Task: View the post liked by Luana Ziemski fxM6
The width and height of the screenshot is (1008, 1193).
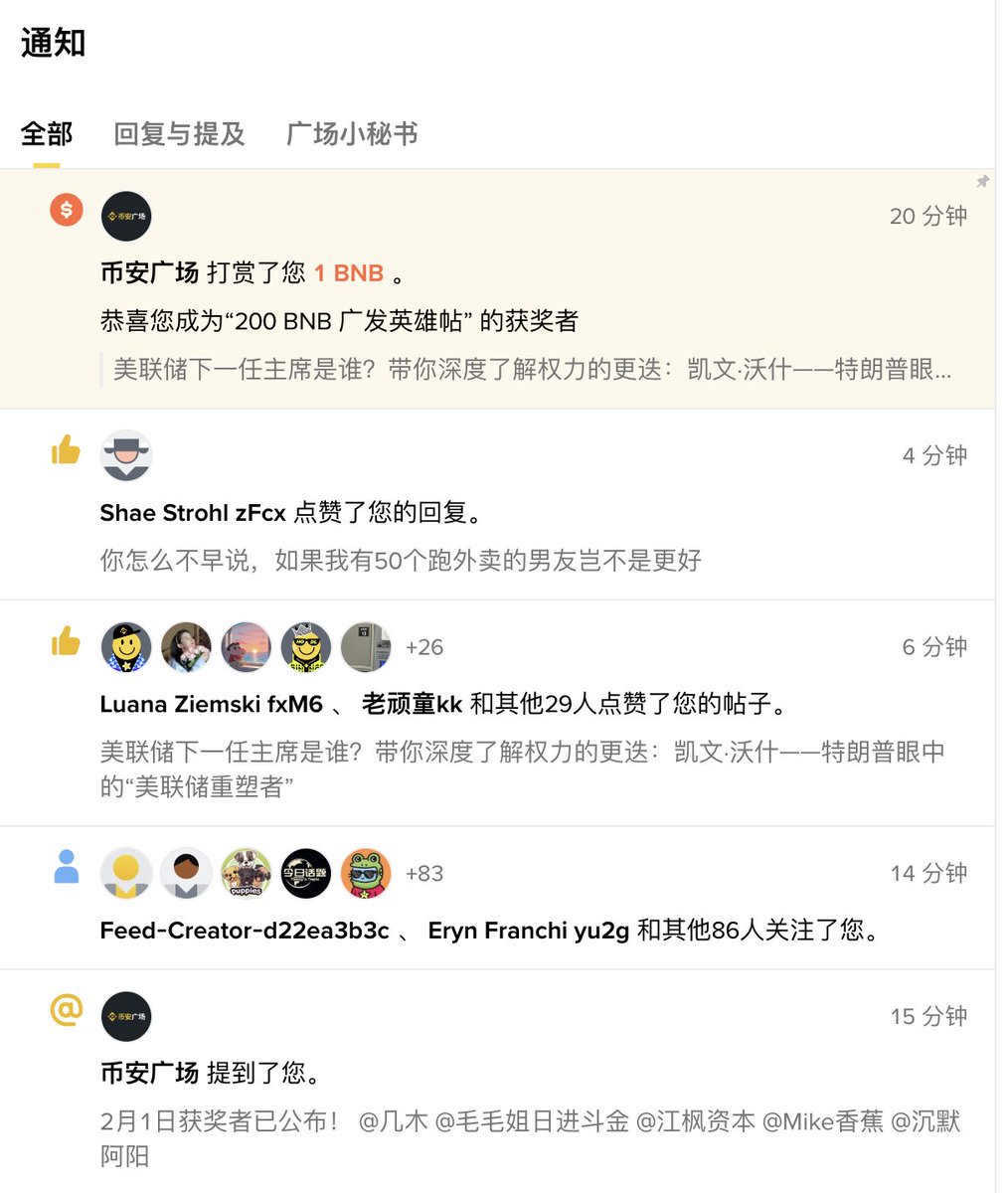Action: (x=522, y=767)
